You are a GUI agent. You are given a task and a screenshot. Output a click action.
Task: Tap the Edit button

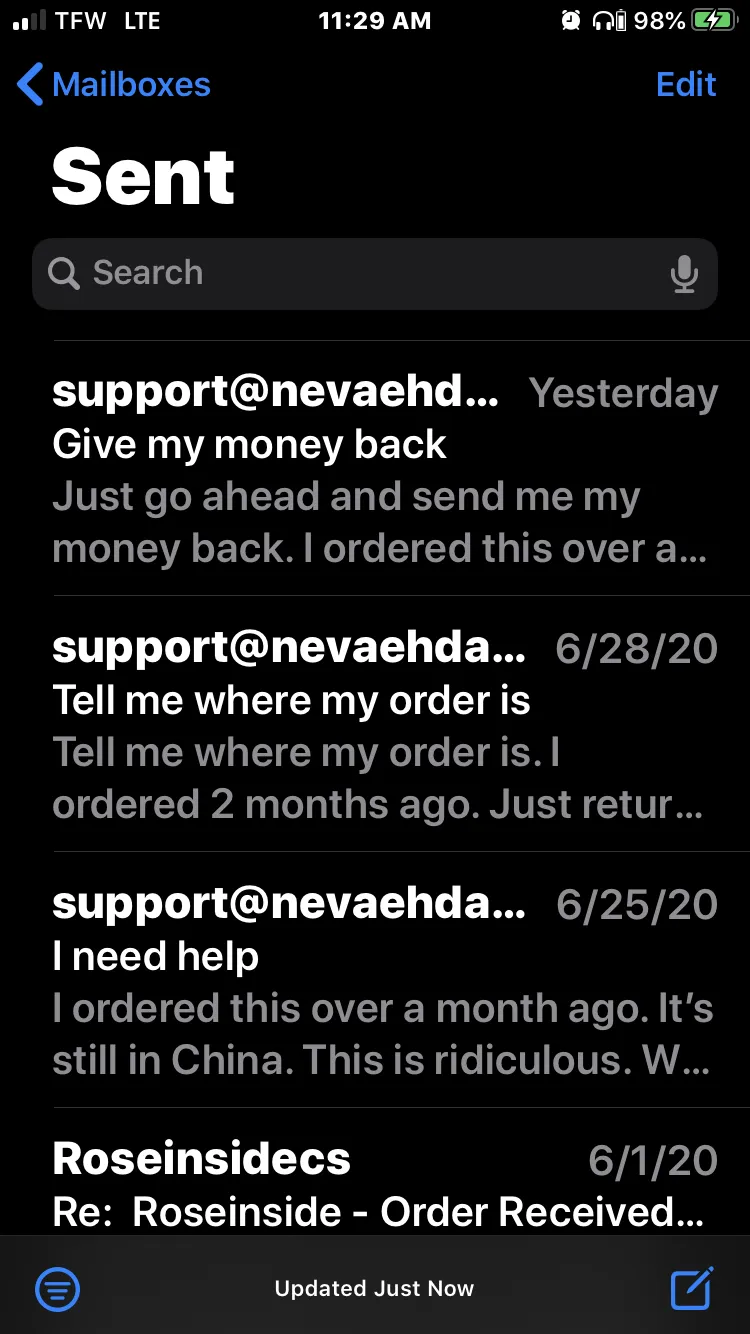[x=686, y=85]
